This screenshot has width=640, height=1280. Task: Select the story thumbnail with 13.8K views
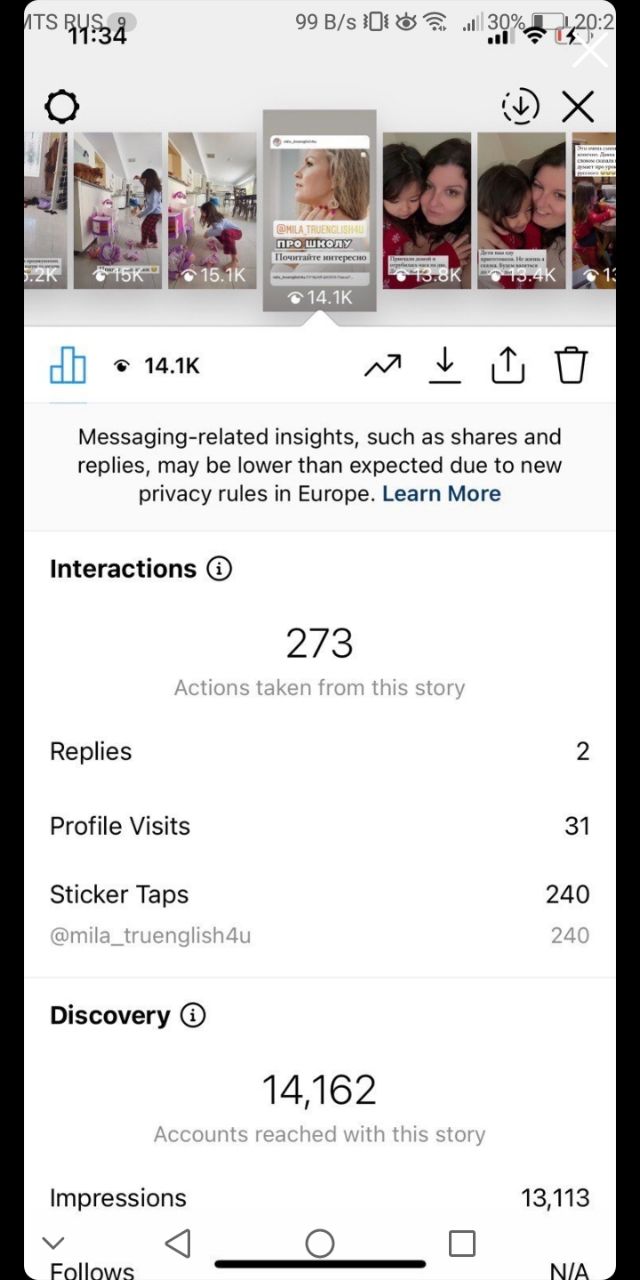tap(427, 211)
